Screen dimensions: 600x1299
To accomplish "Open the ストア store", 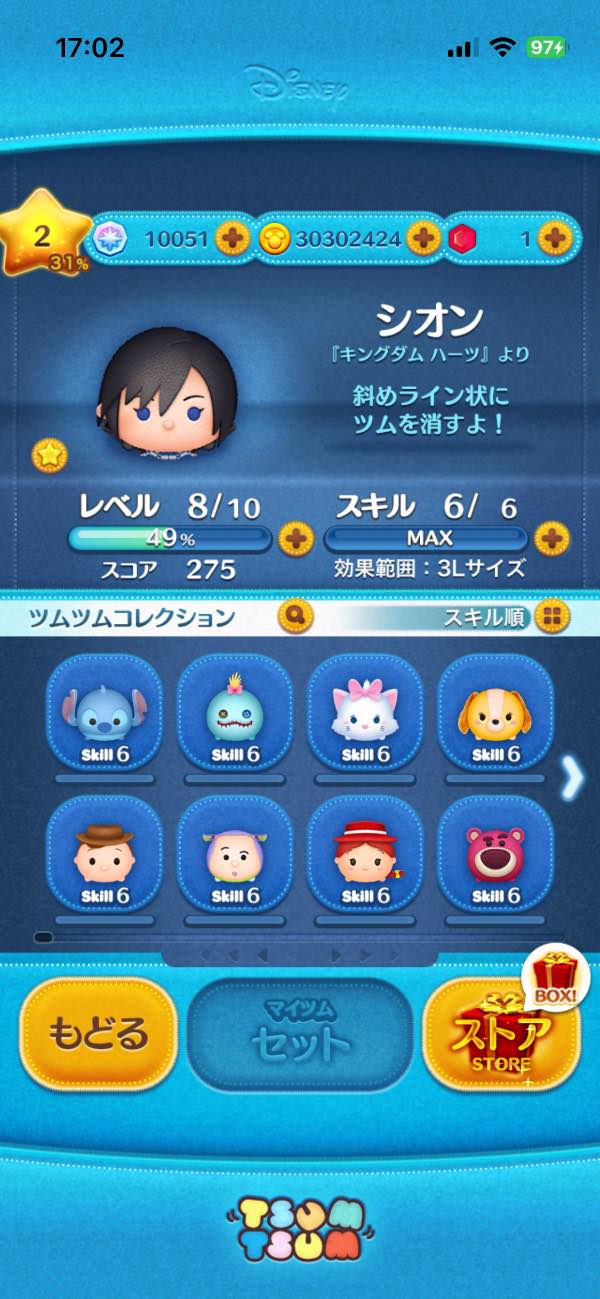I will (500, 1034).
